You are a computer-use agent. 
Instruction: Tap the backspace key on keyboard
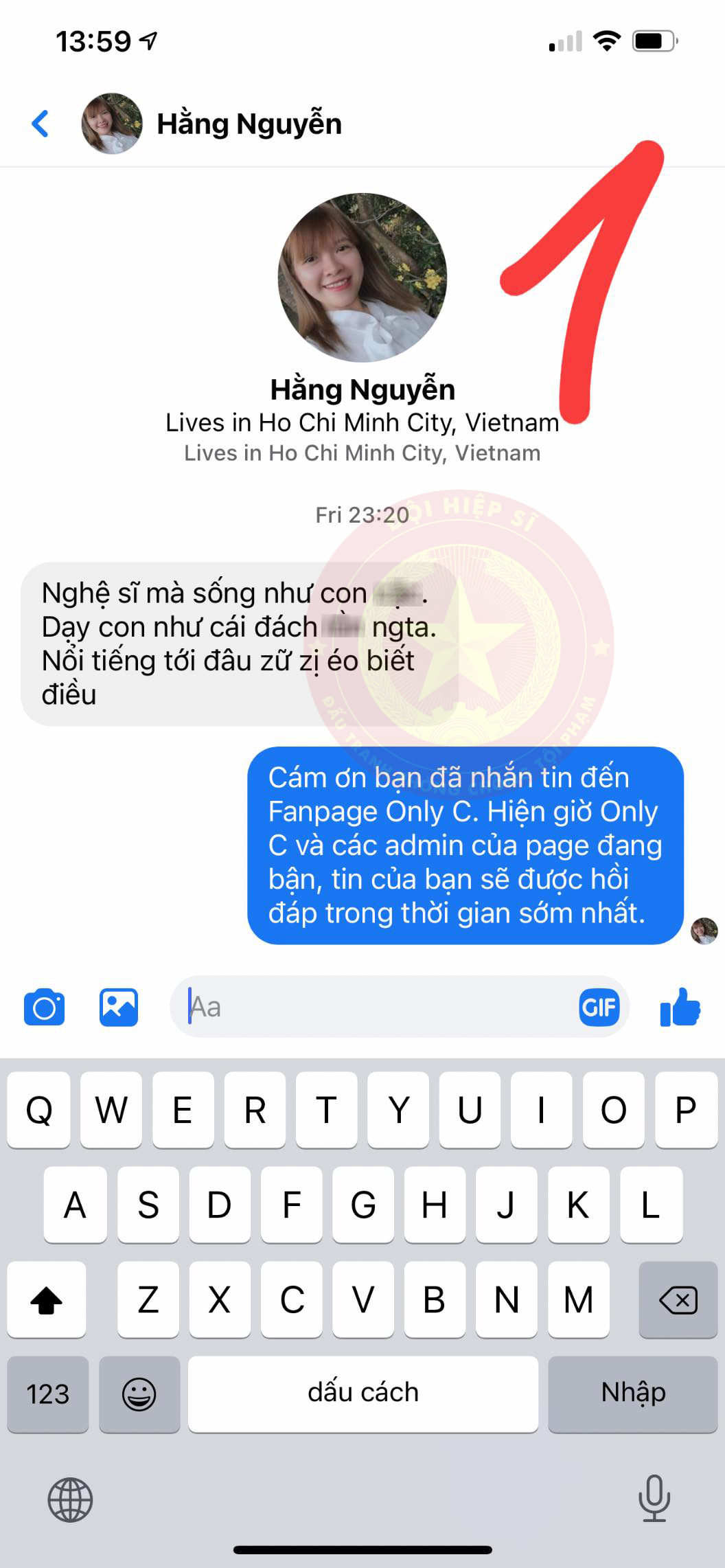(x=678, y=1299)
